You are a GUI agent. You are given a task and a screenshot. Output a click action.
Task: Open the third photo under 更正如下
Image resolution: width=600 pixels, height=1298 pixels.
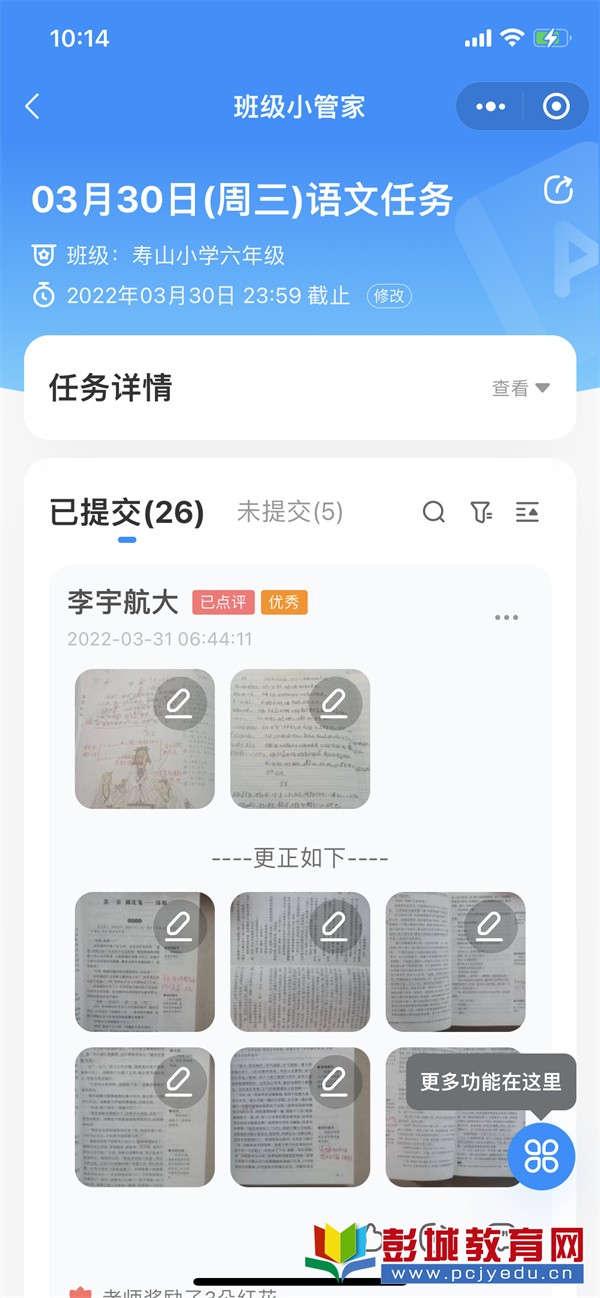[455, 961]
